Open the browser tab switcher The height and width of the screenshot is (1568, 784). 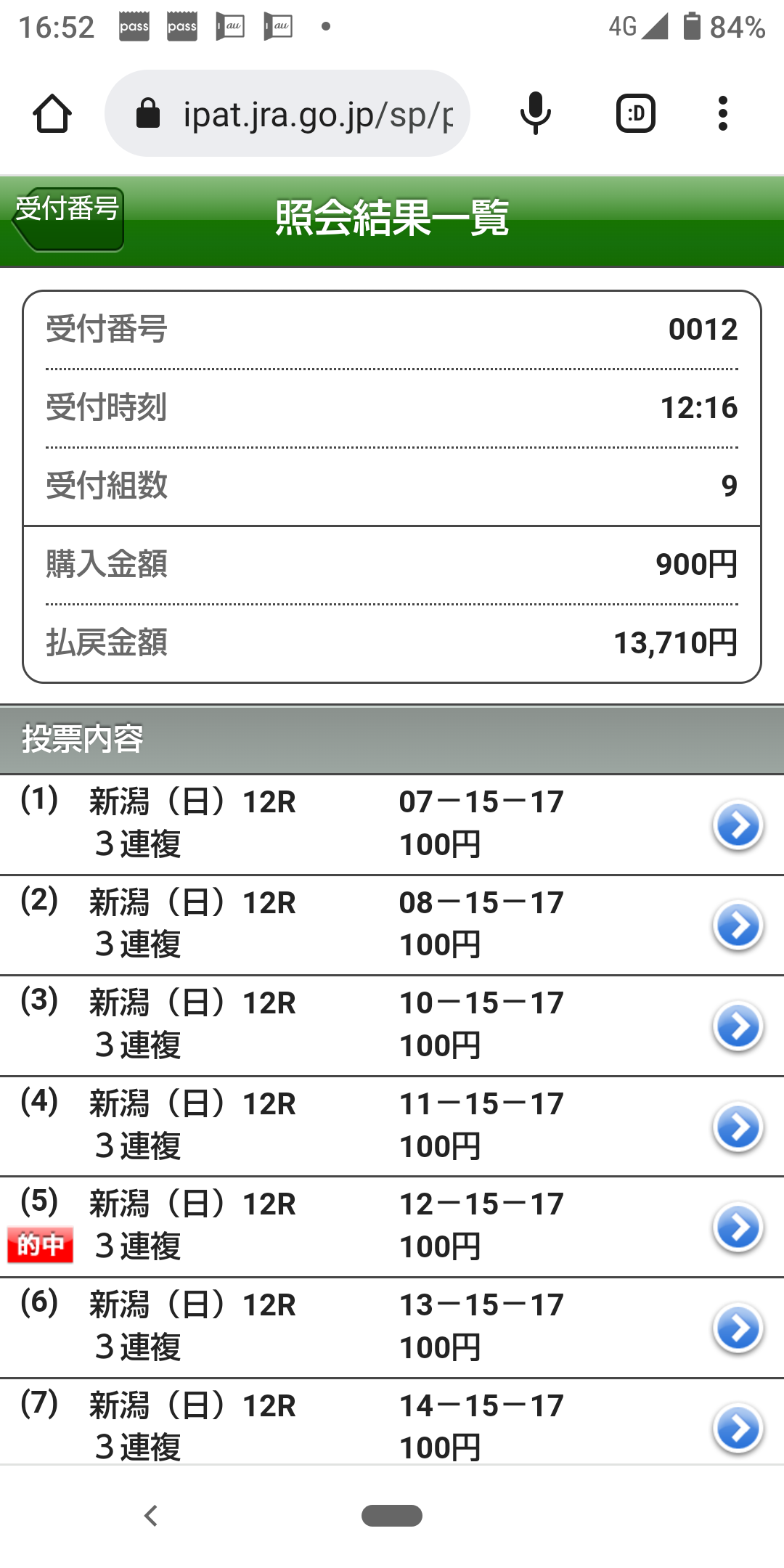(636, 114)
